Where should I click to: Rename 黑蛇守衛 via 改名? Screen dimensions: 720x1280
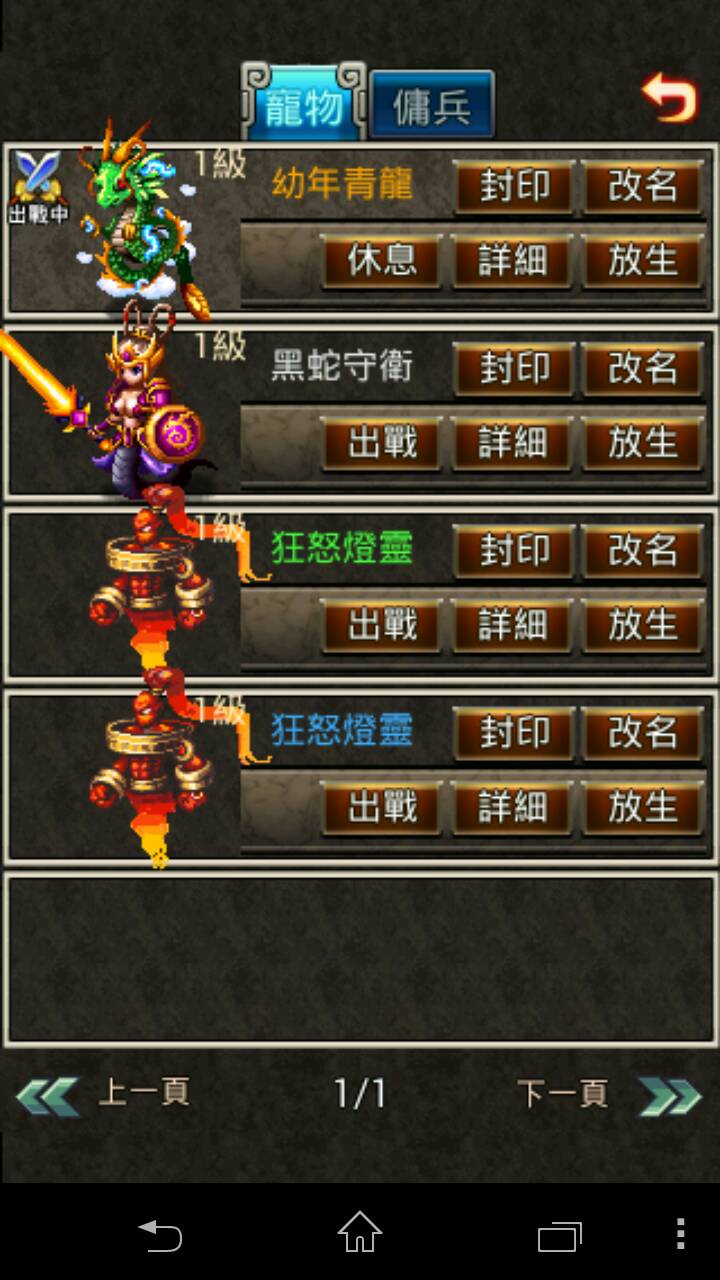642,368
